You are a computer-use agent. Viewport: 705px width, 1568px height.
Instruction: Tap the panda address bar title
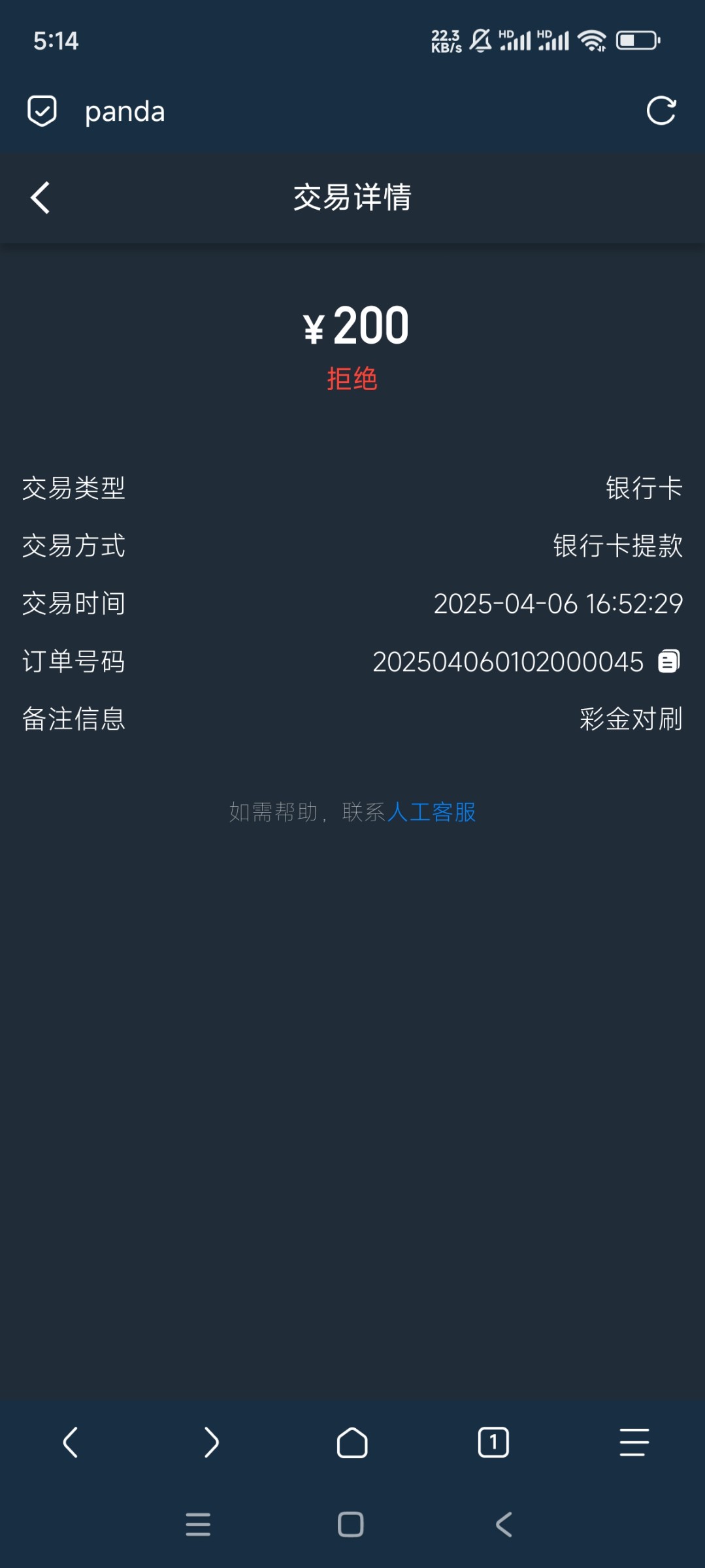125,112
